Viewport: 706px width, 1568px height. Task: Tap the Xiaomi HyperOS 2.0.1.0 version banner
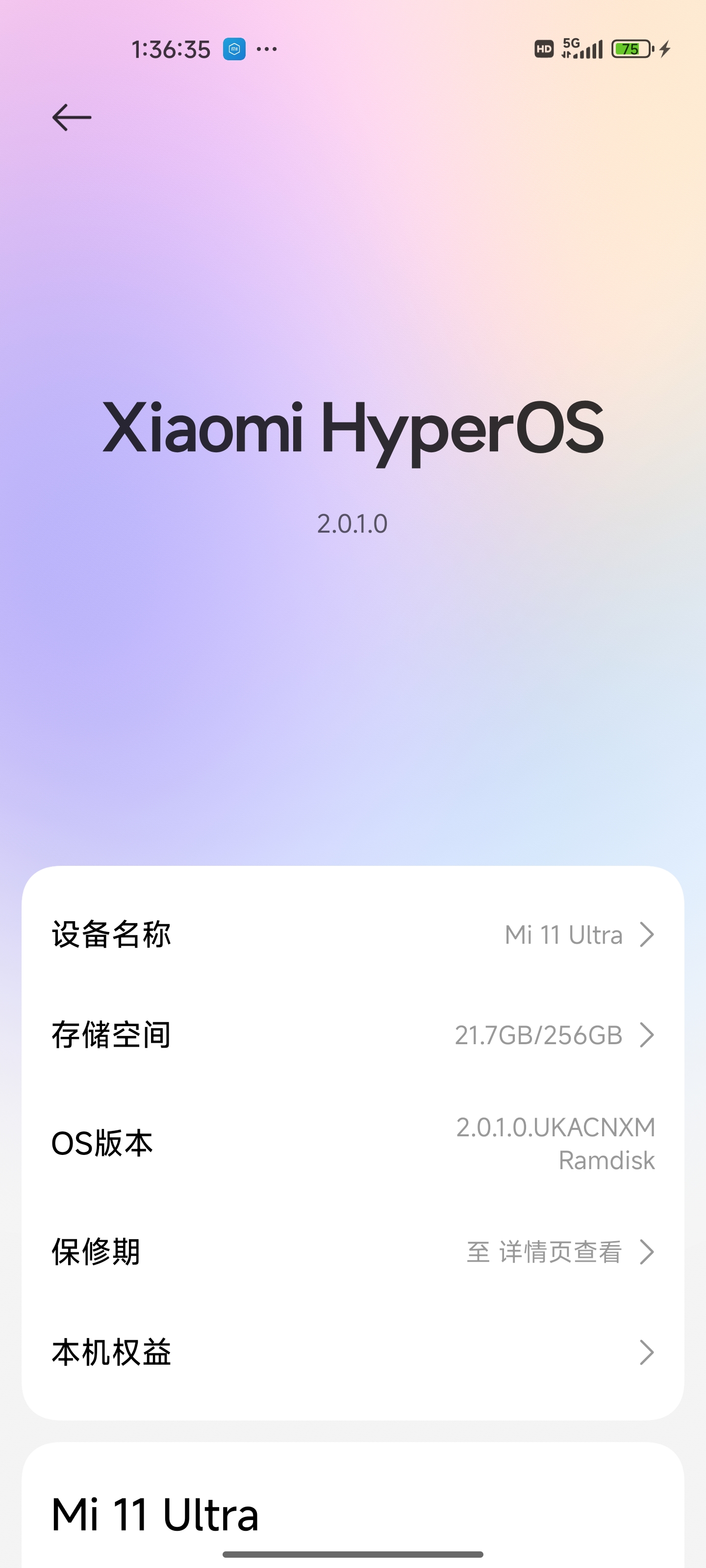pyautogui.click(x=353, y=463)
